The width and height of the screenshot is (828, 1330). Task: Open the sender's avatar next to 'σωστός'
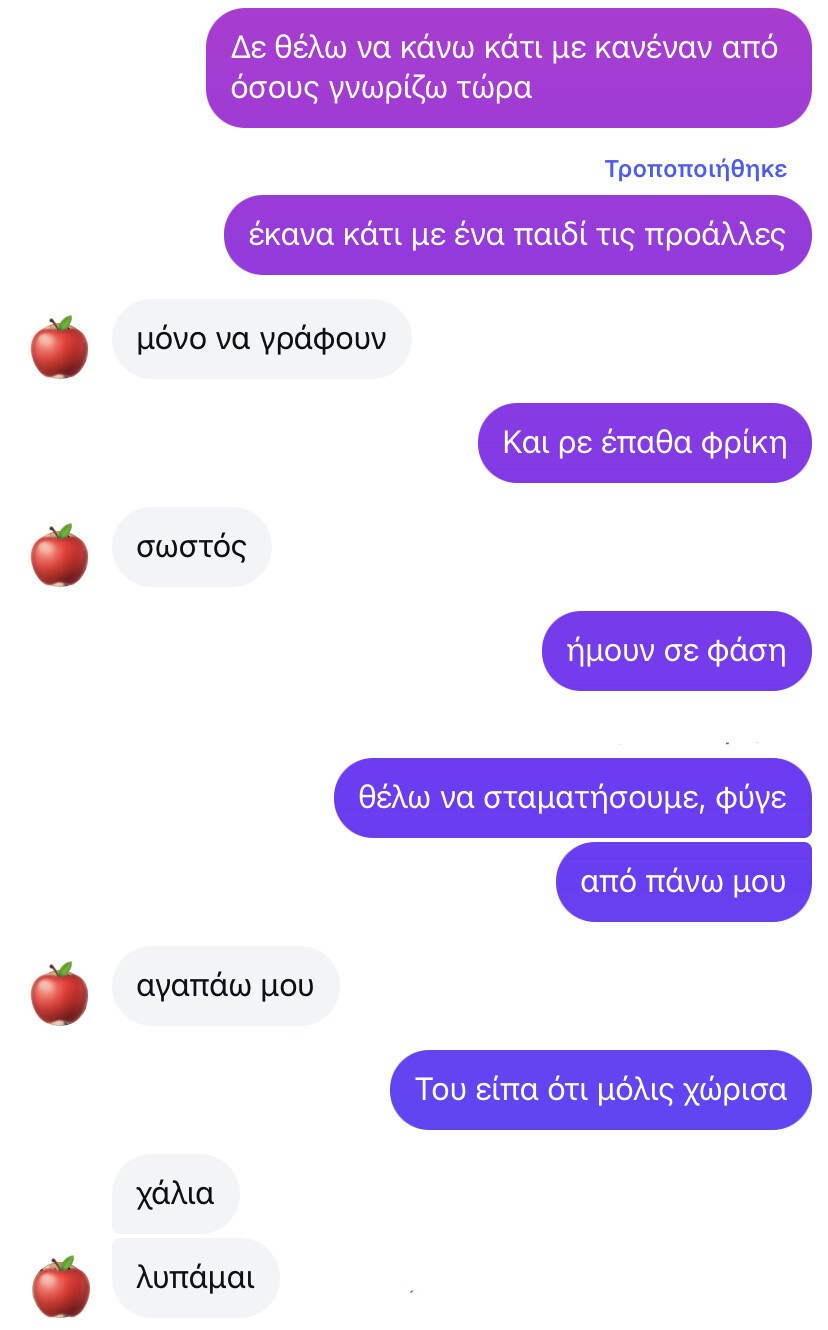(59, 554)
